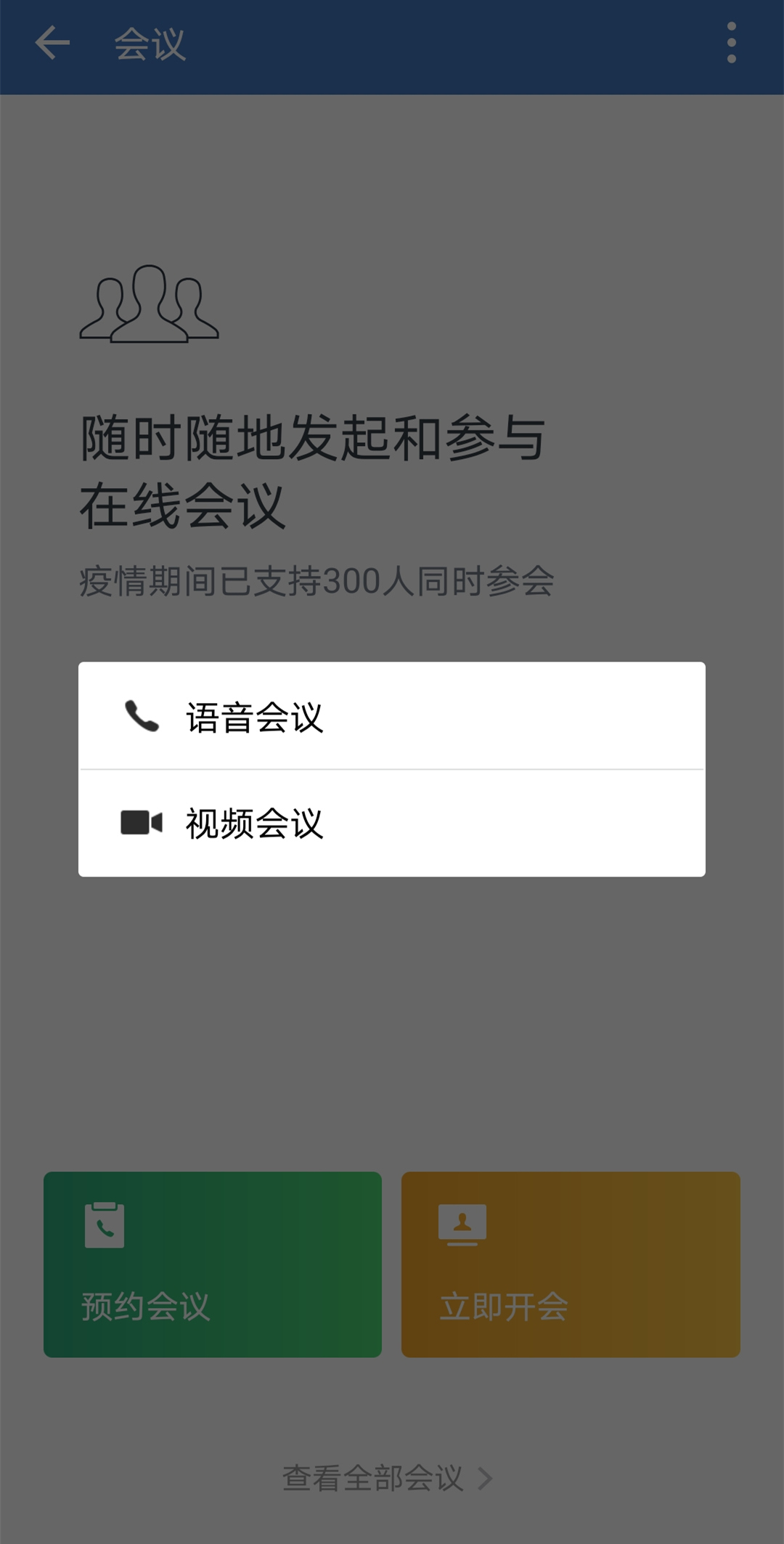
Task: Tap the 预约会议 schedule meeting card
Action: [x=213, y=1264]
